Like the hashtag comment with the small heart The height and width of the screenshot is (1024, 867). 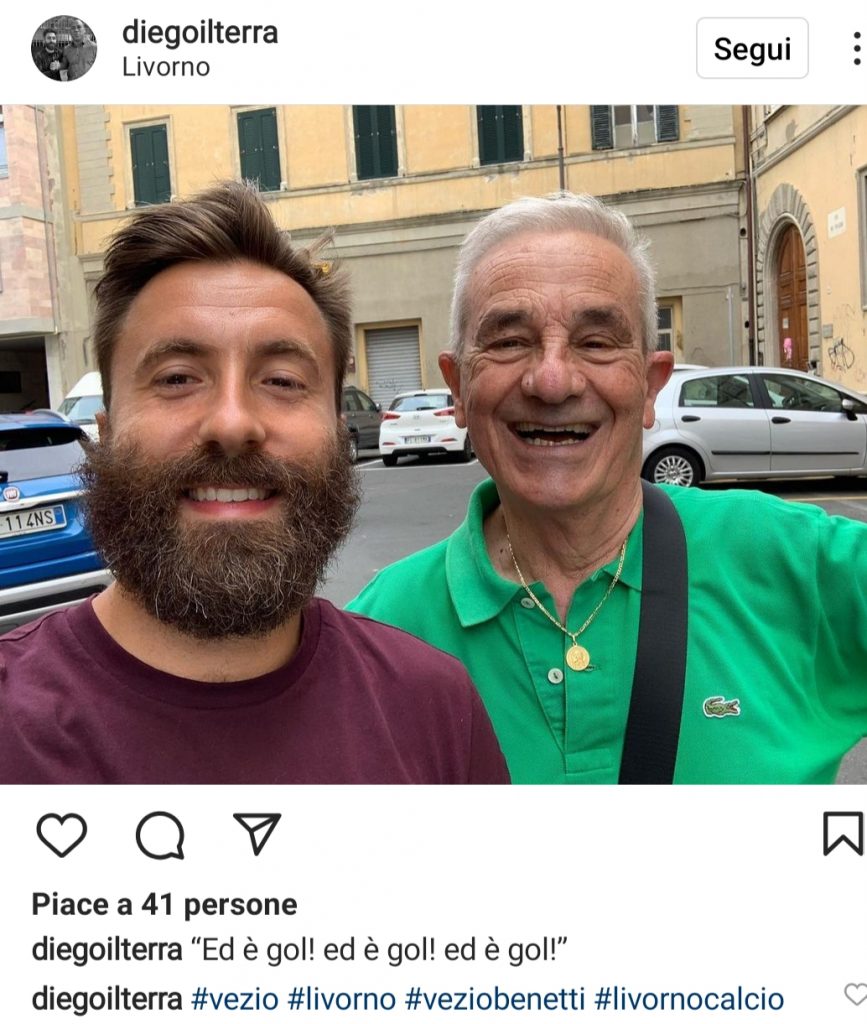[856, 993]
